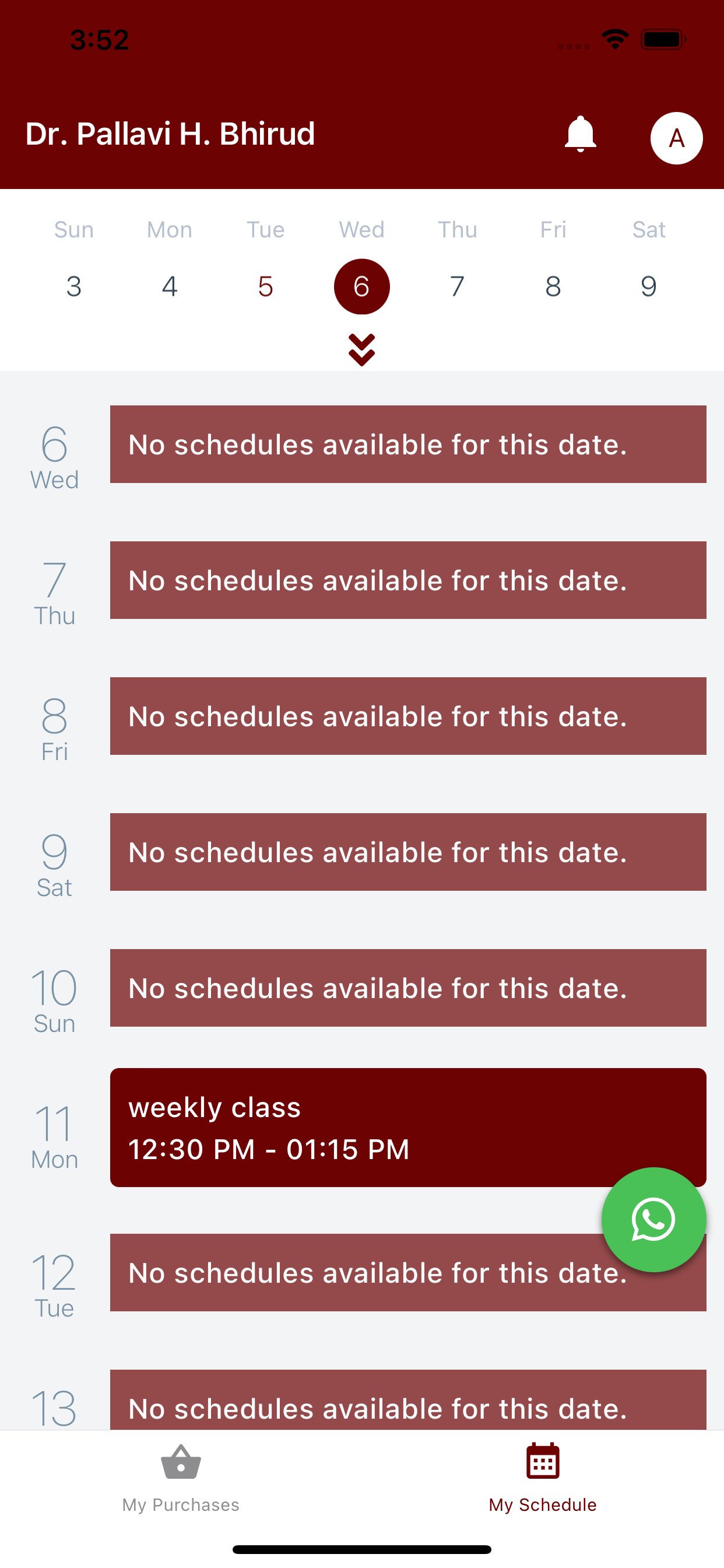The height and width of the screenshot is (1568, 724).
Task: Expand the calendar with the double chevron
Action: click(362, 350)
